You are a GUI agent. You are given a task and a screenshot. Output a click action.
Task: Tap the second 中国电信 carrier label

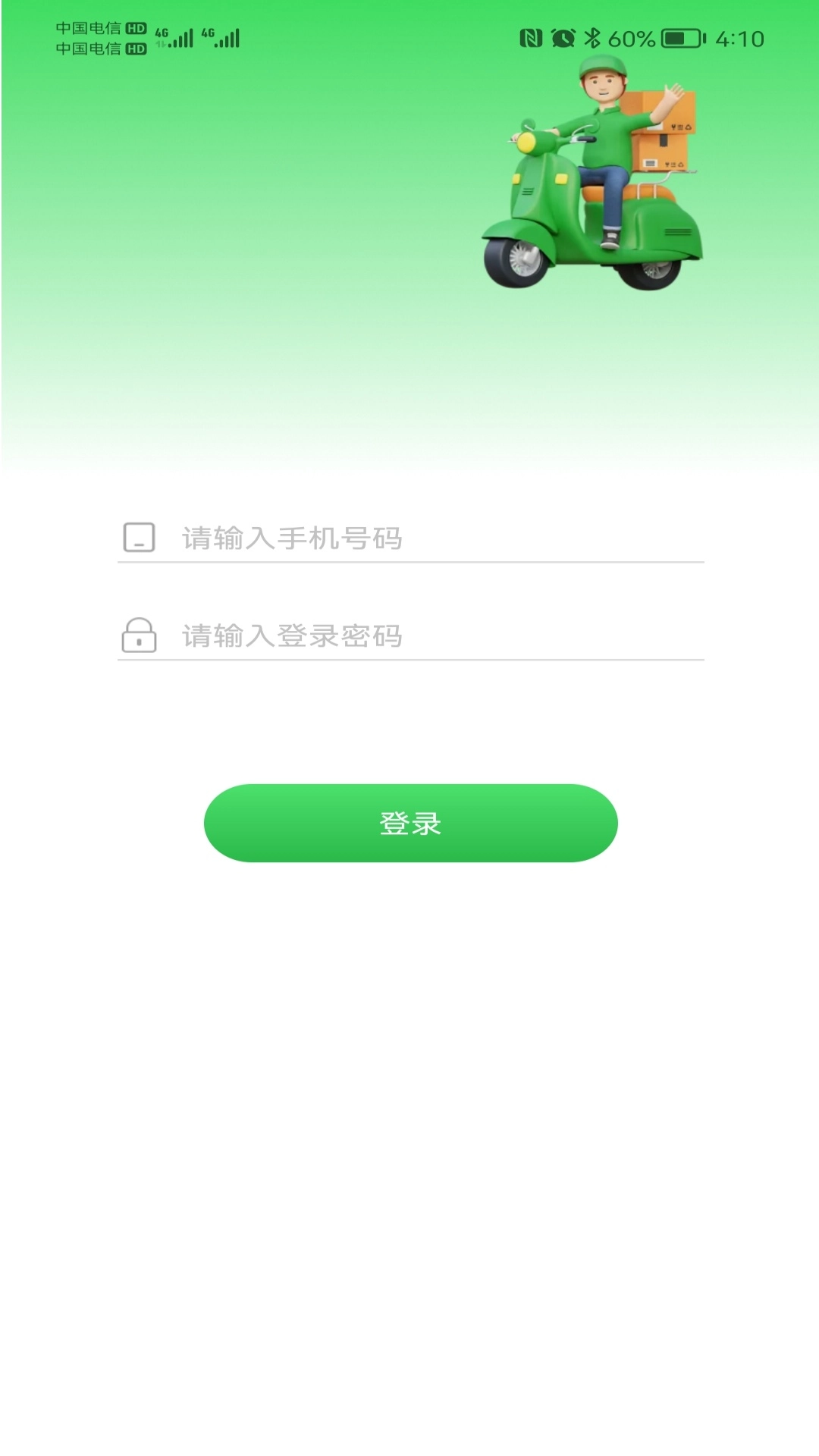pos(89,49)
